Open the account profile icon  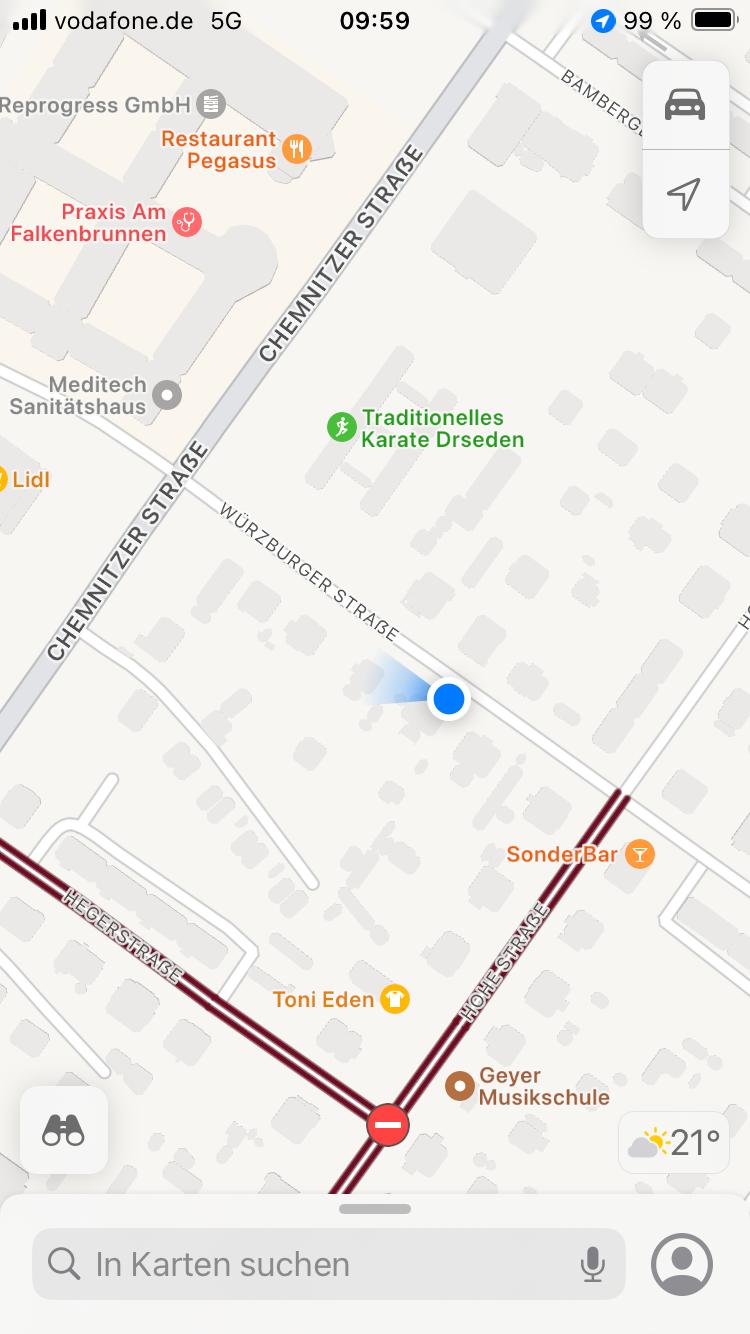(x=682, y=1265)
